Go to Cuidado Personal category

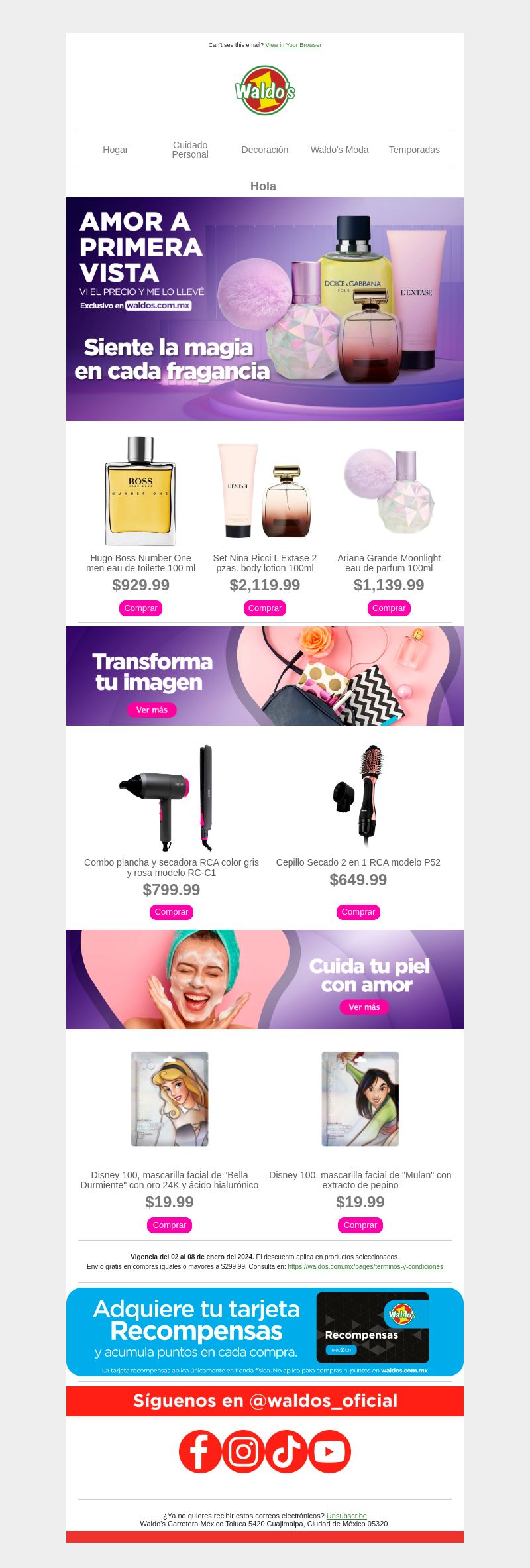coord(190,150)
